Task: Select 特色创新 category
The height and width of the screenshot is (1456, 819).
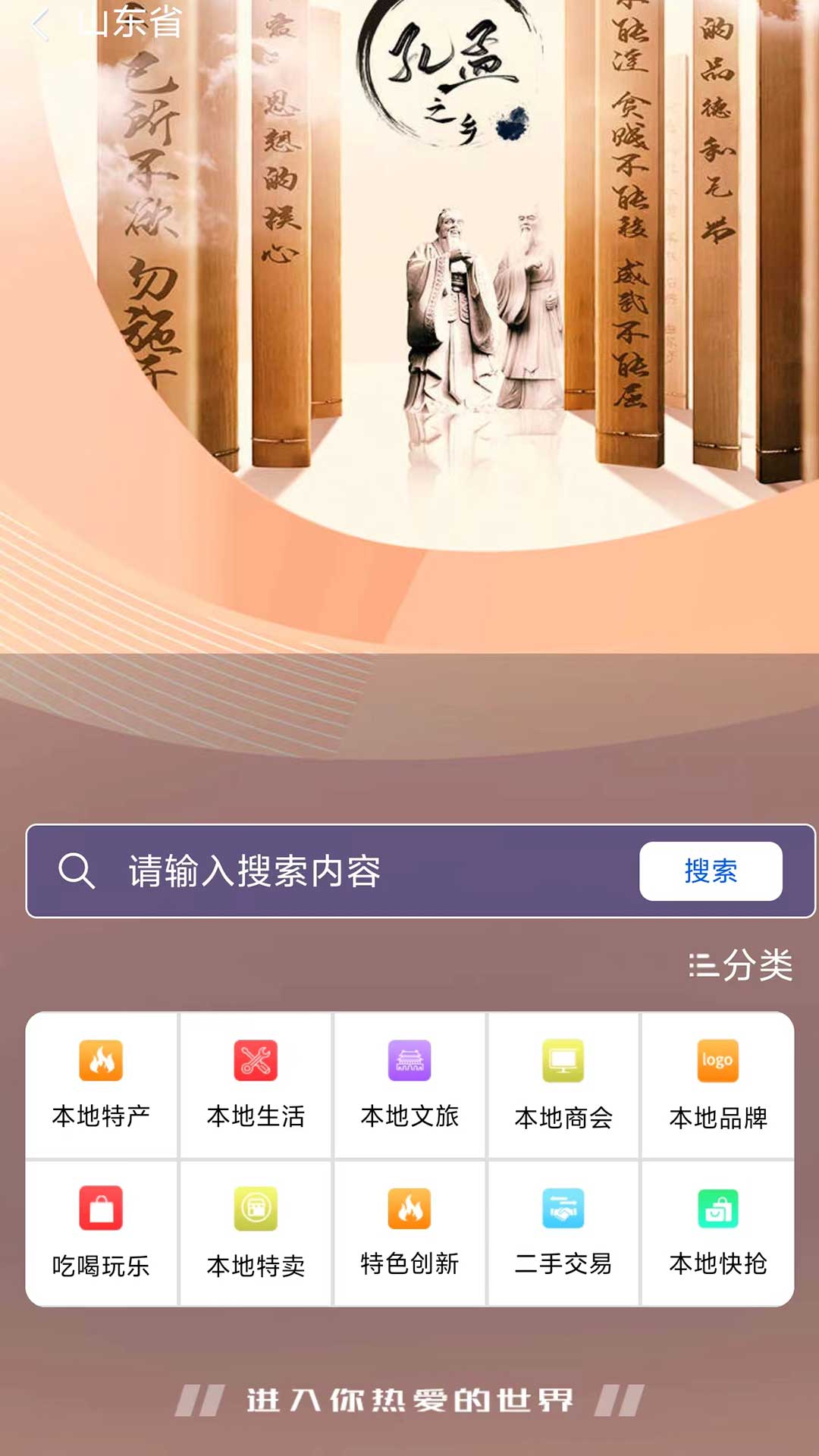Action: 409,1233
